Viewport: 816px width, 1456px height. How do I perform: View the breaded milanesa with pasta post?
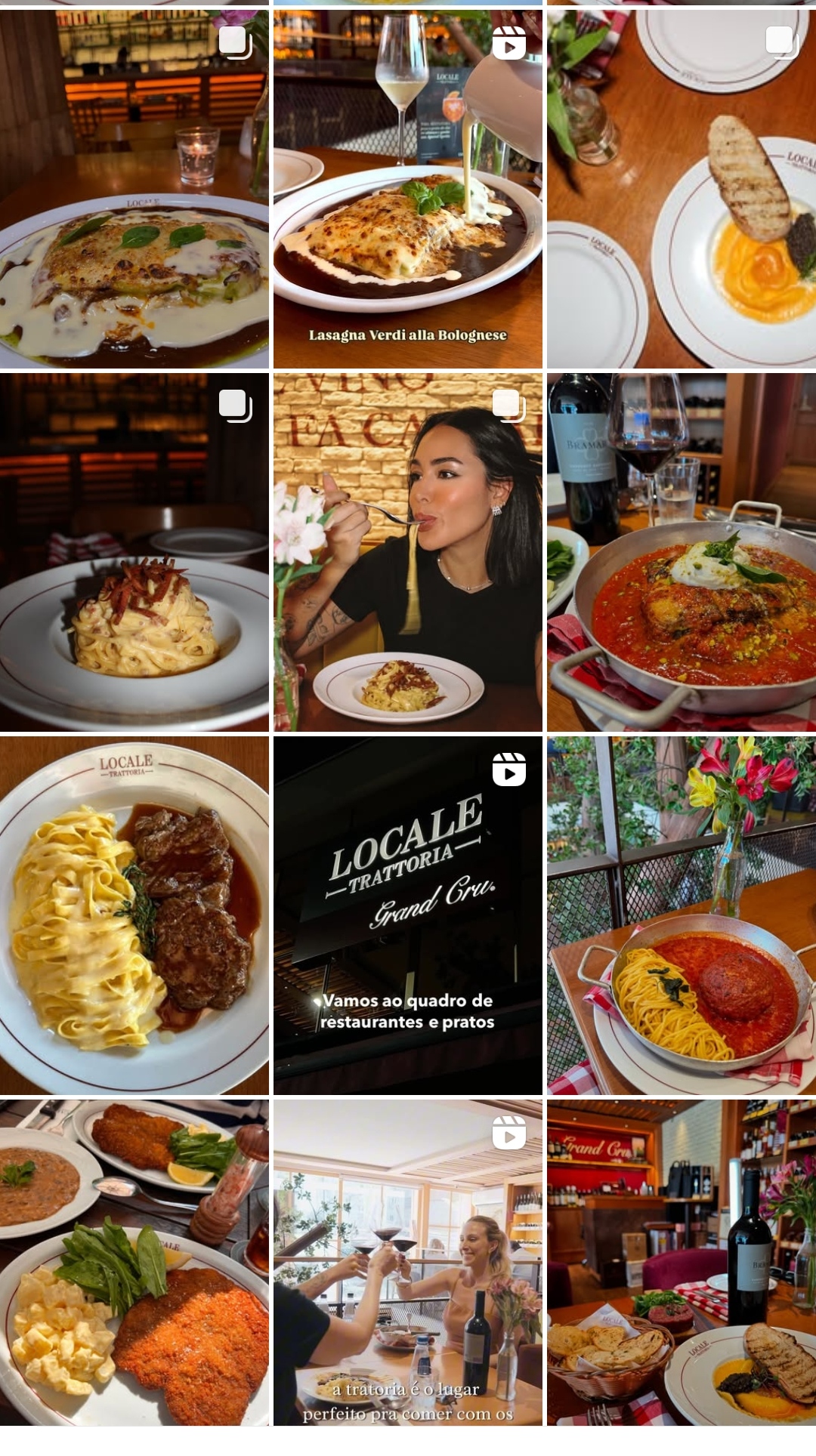click(x=134, y=1263)
